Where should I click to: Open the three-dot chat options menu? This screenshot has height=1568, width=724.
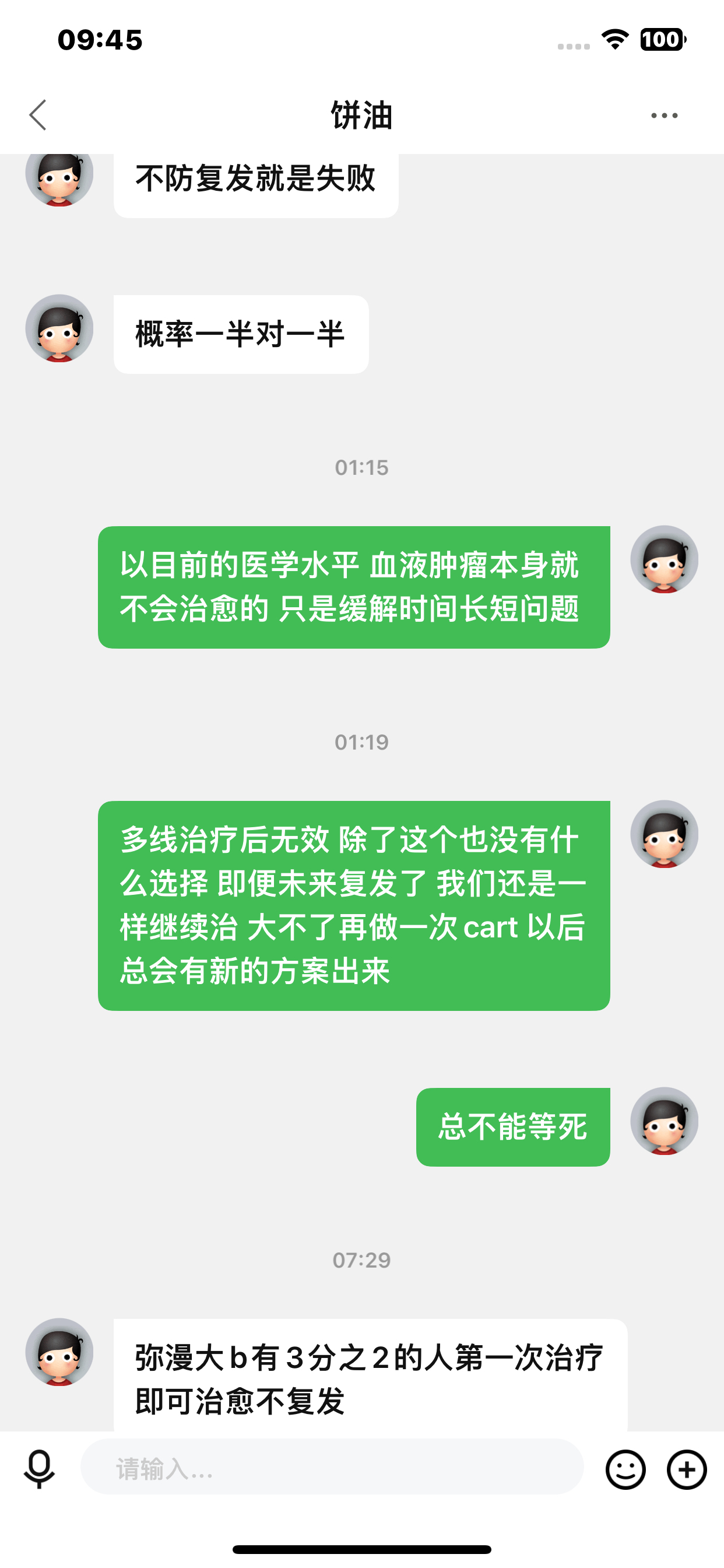pos(664,115)
